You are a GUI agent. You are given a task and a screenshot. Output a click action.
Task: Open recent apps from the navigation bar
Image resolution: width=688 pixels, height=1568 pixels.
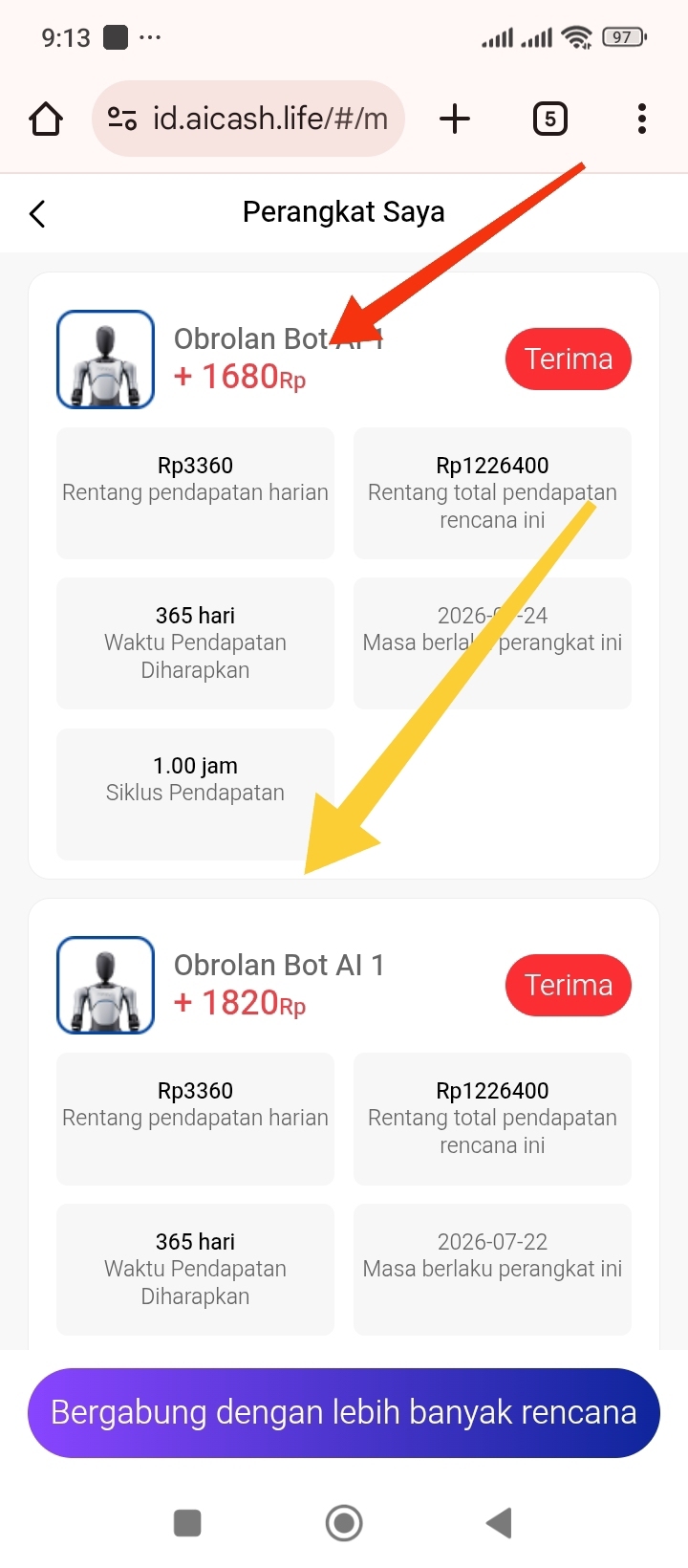coord(187,1523)
